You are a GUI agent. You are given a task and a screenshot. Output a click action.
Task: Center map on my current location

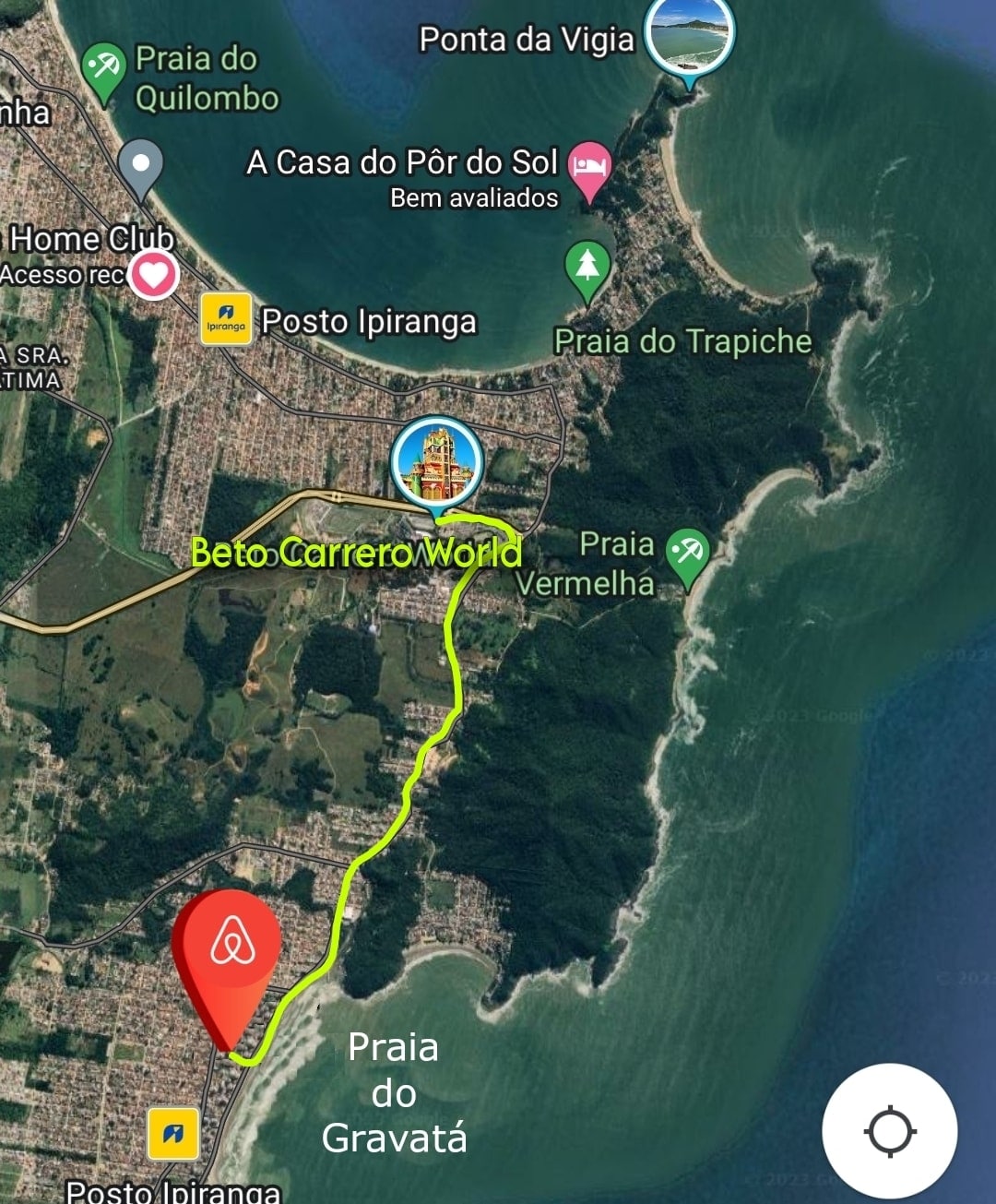pyautogui.click(x=889, y=1130)
